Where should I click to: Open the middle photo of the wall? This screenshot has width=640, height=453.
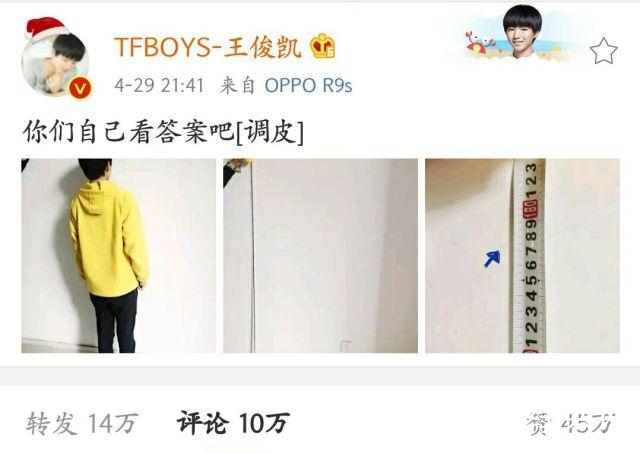point(320,255)
